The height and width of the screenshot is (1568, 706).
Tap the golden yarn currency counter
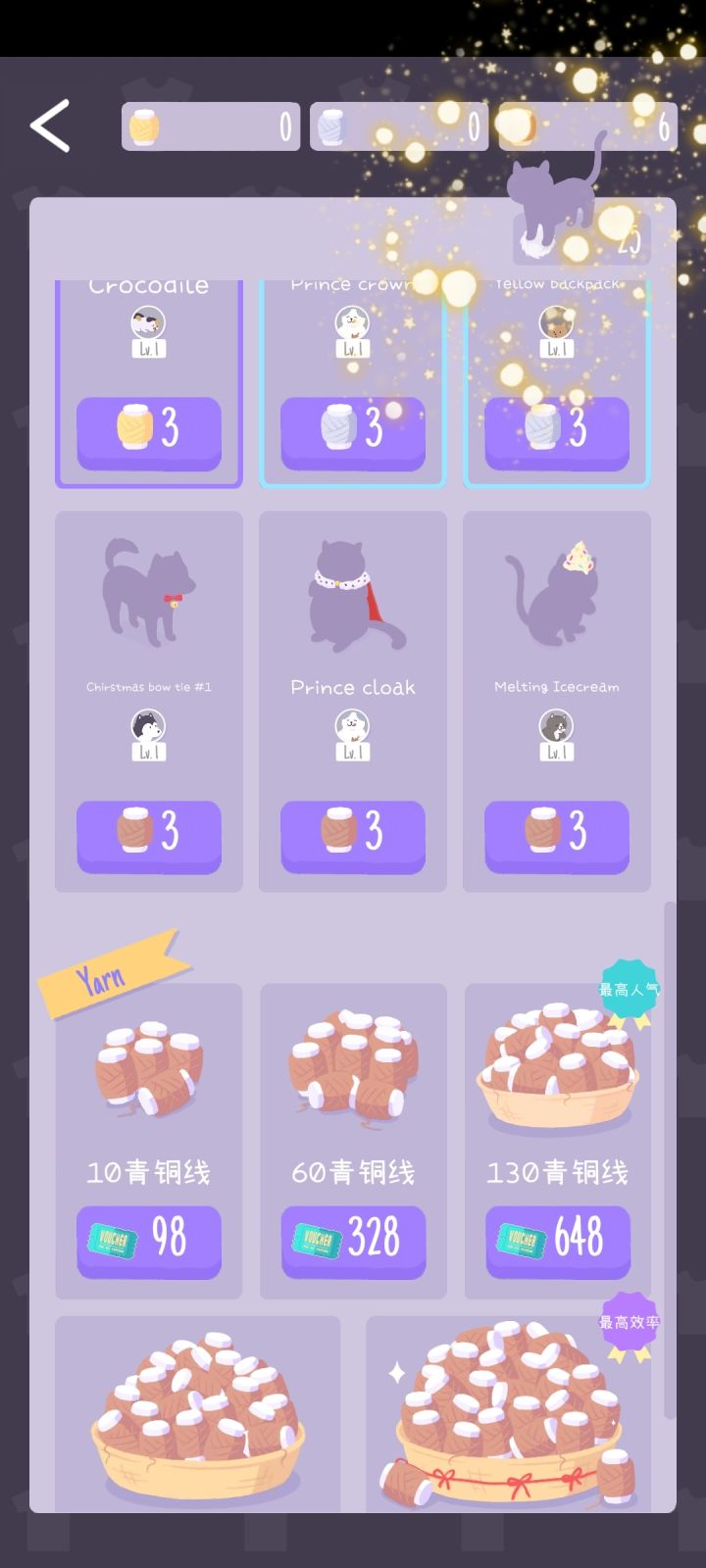pos(211,127)
